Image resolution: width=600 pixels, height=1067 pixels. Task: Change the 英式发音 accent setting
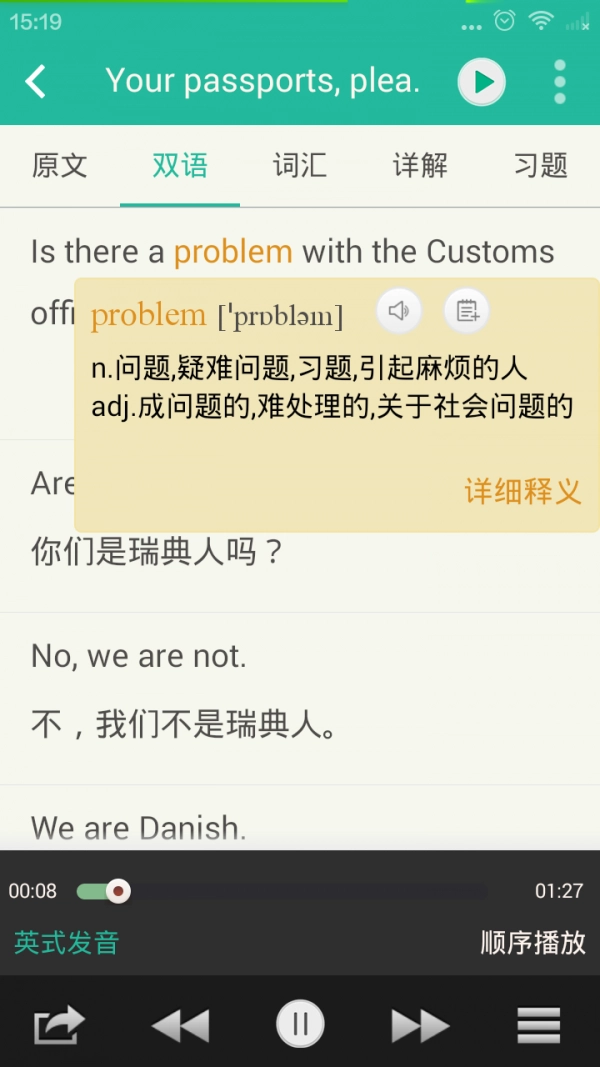click(x=67, y=942)
